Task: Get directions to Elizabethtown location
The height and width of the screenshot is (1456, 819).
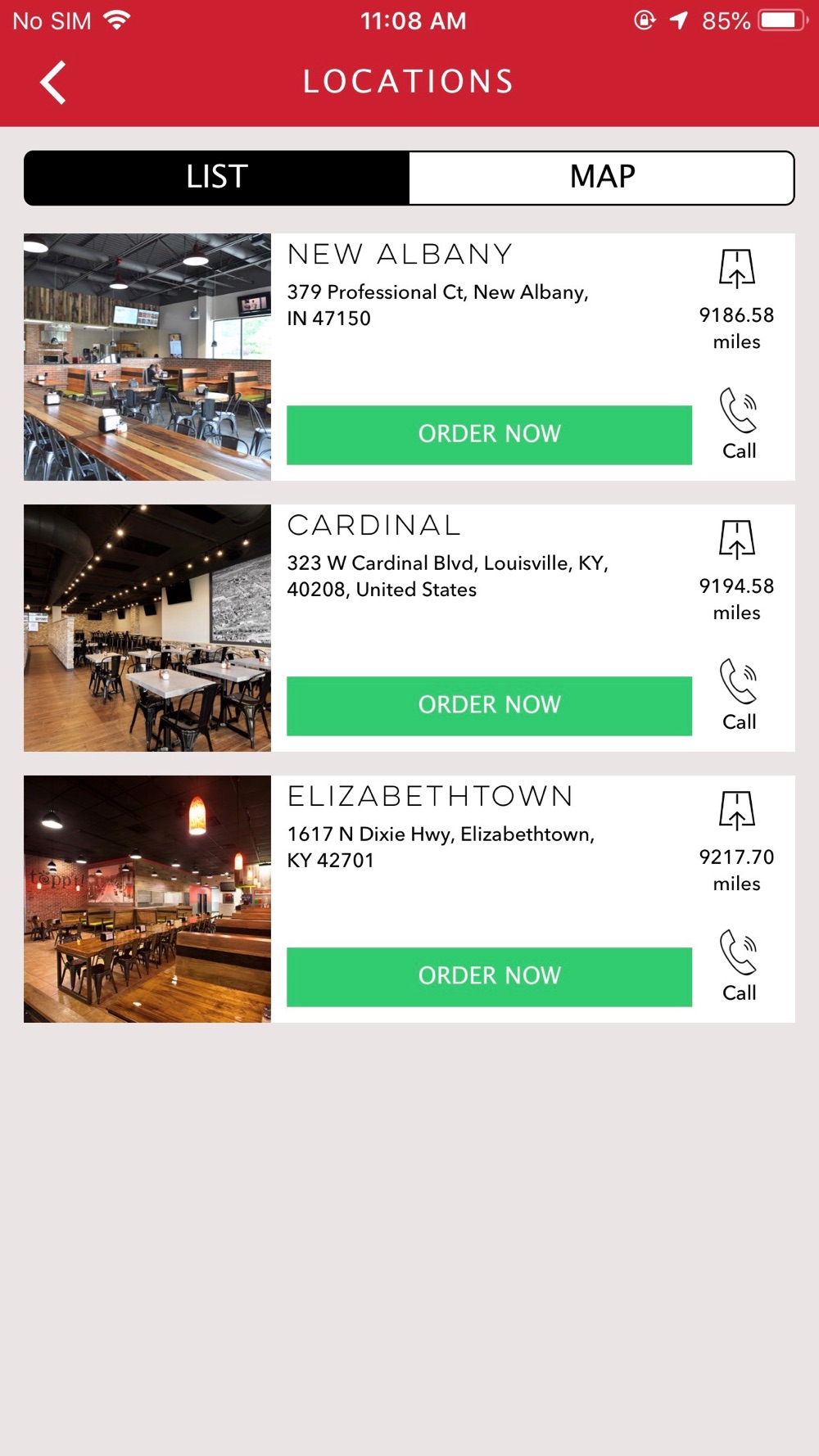Action: tap(736, 811)
